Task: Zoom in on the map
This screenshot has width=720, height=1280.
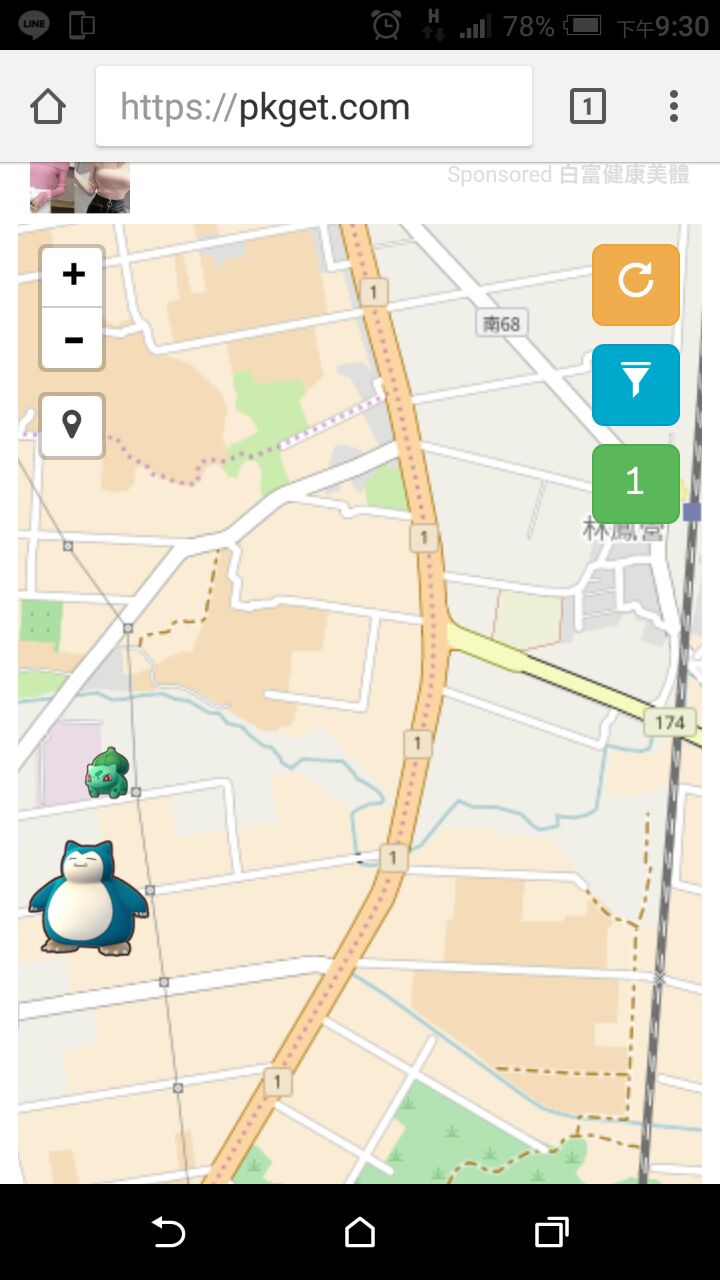Action: coord(73,275)
